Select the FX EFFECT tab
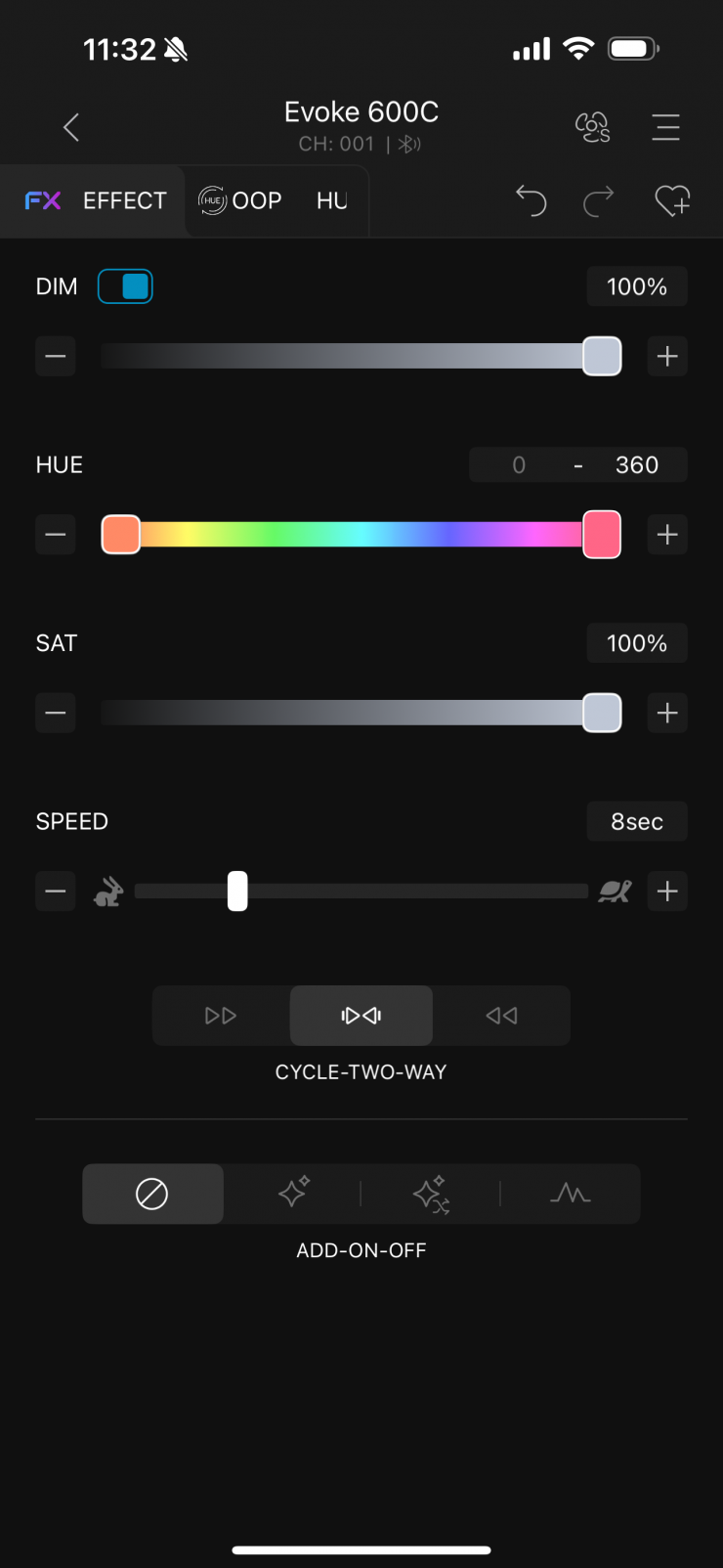723x1568 pixels. point(96,200)
